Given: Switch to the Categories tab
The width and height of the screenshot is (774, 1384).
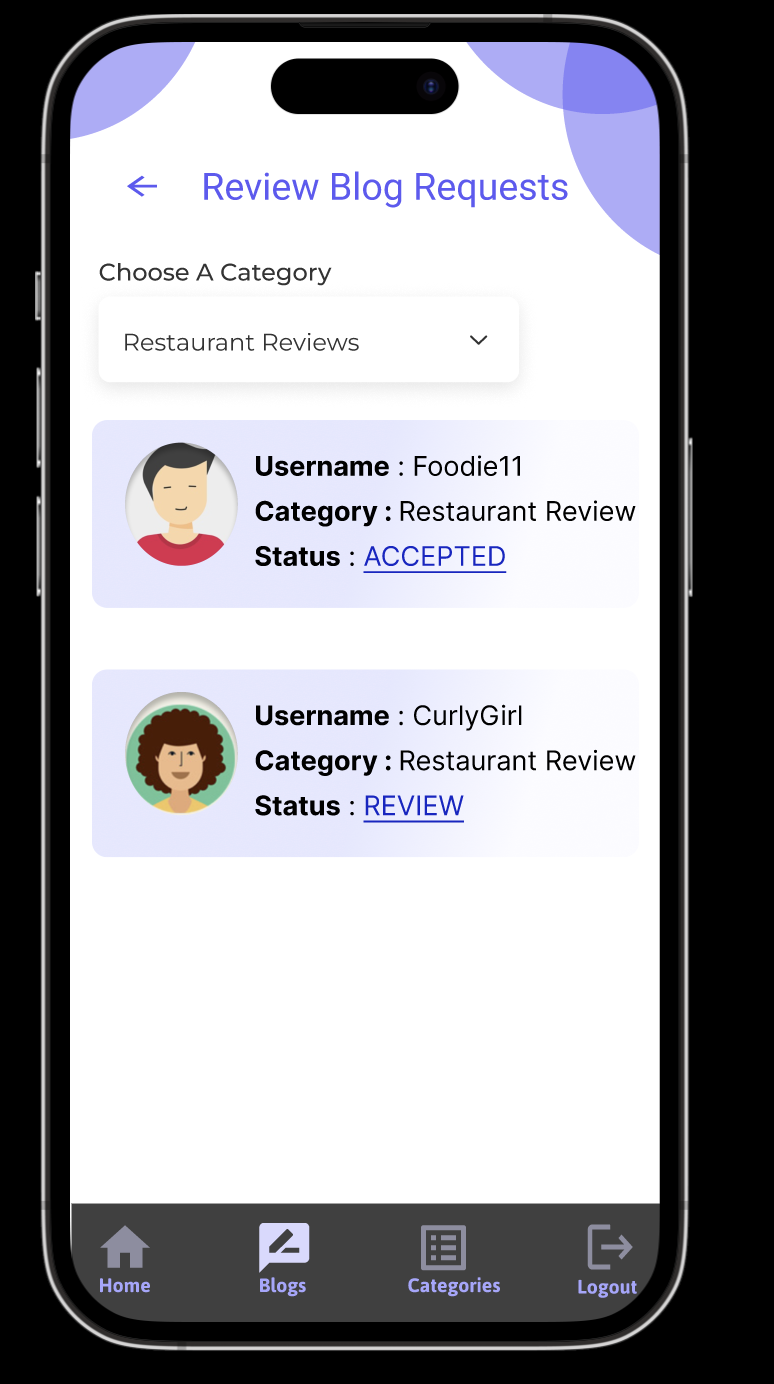Looking at the screenshot, I should point(453,1260).
